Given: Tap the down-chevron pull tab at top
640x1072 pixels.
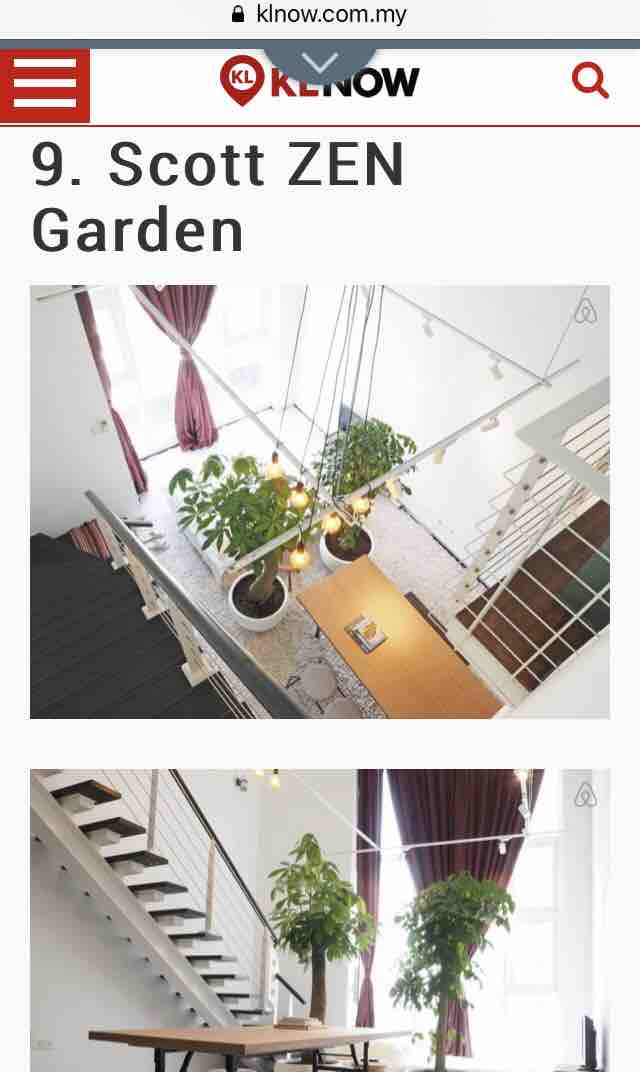Looking at the screenshot, I should [x=320, y=62].
